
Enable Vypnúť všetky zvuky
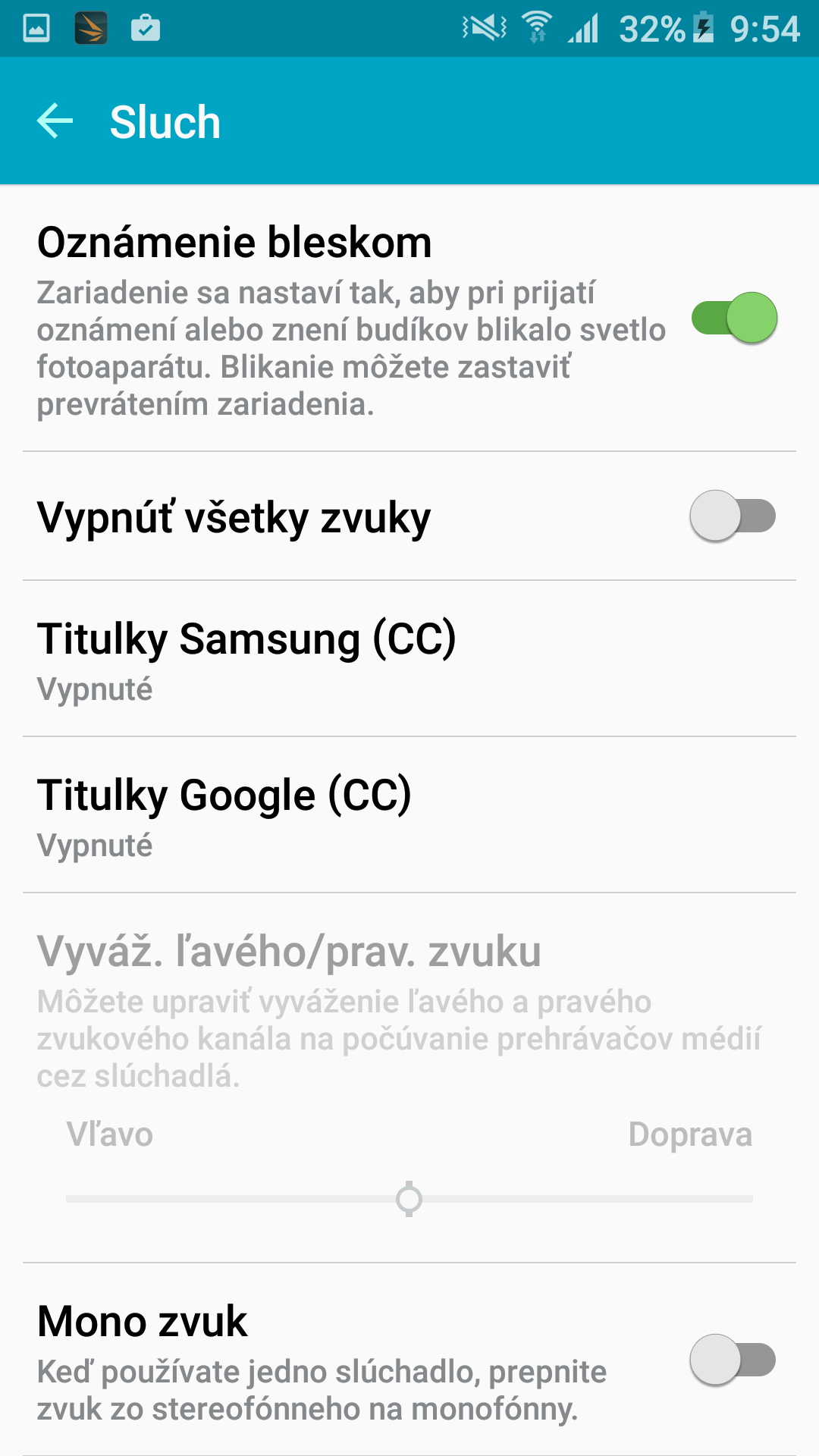(x=733, y=516)
